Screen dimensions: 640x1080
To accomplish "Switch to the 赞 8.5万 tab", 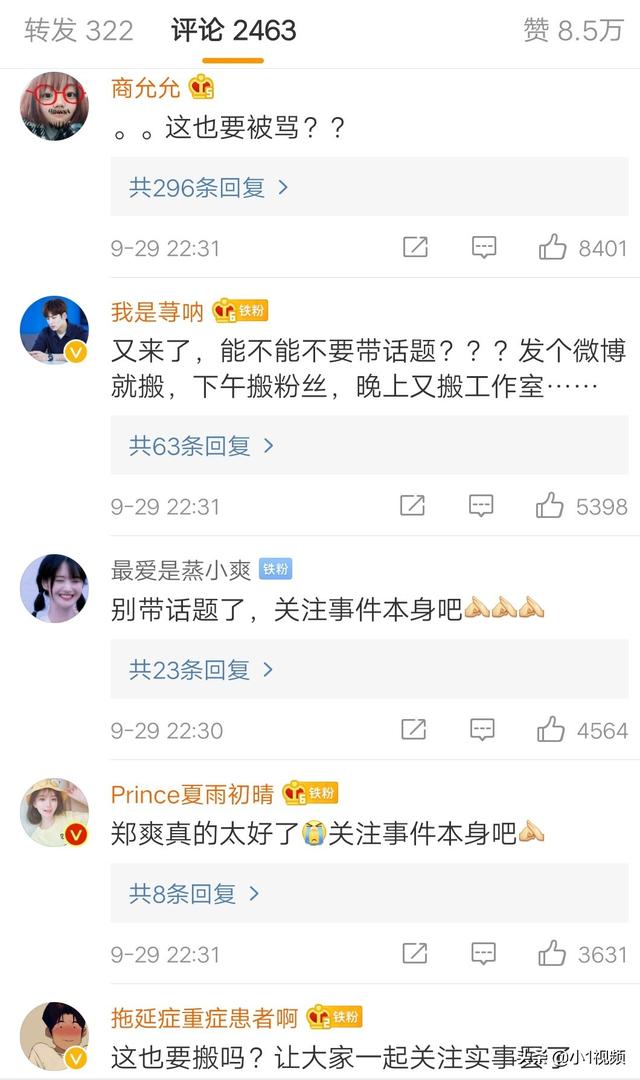I will pyautogui.click(x=573, y=30).
